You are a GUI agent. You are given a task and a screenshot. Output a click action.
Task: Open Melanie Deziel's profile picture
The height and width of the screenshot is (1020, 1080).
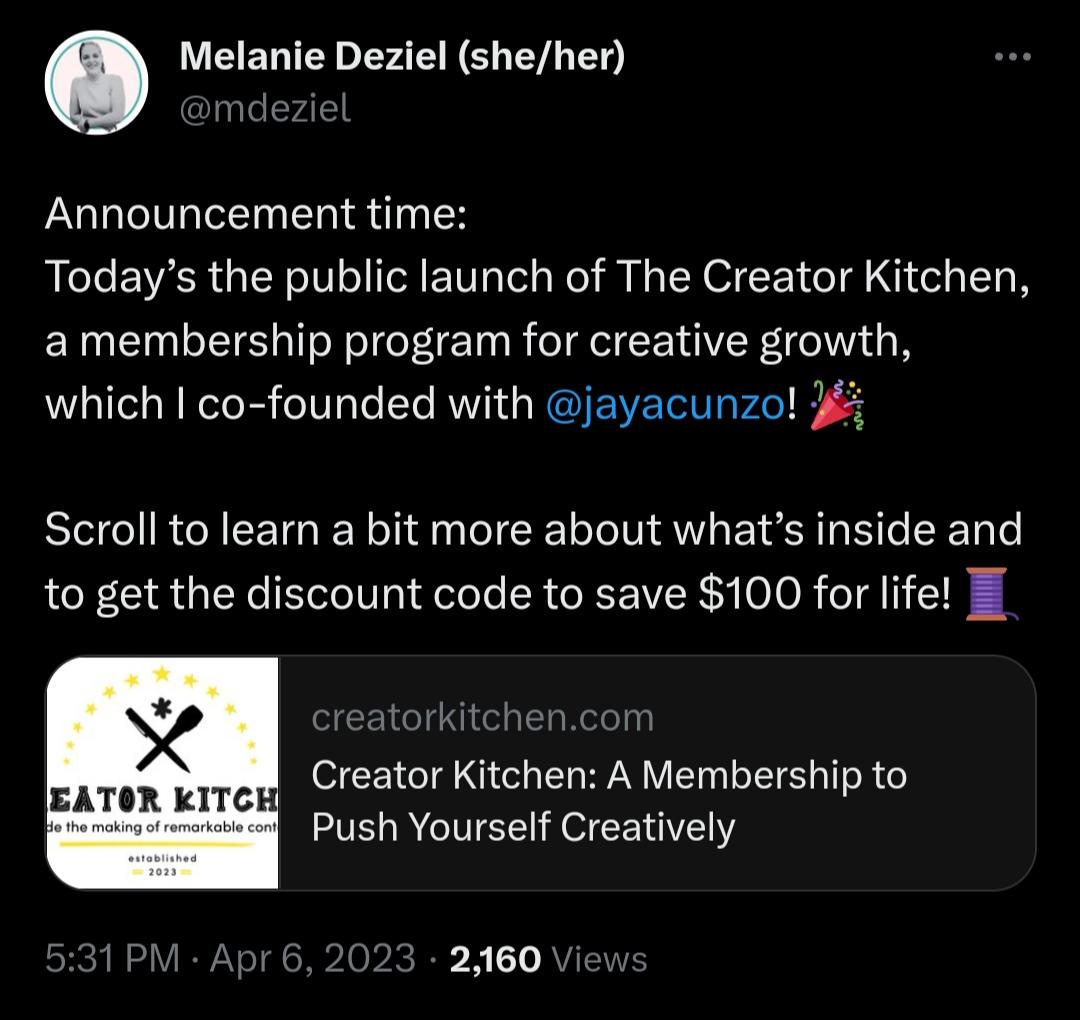point(97,82)
